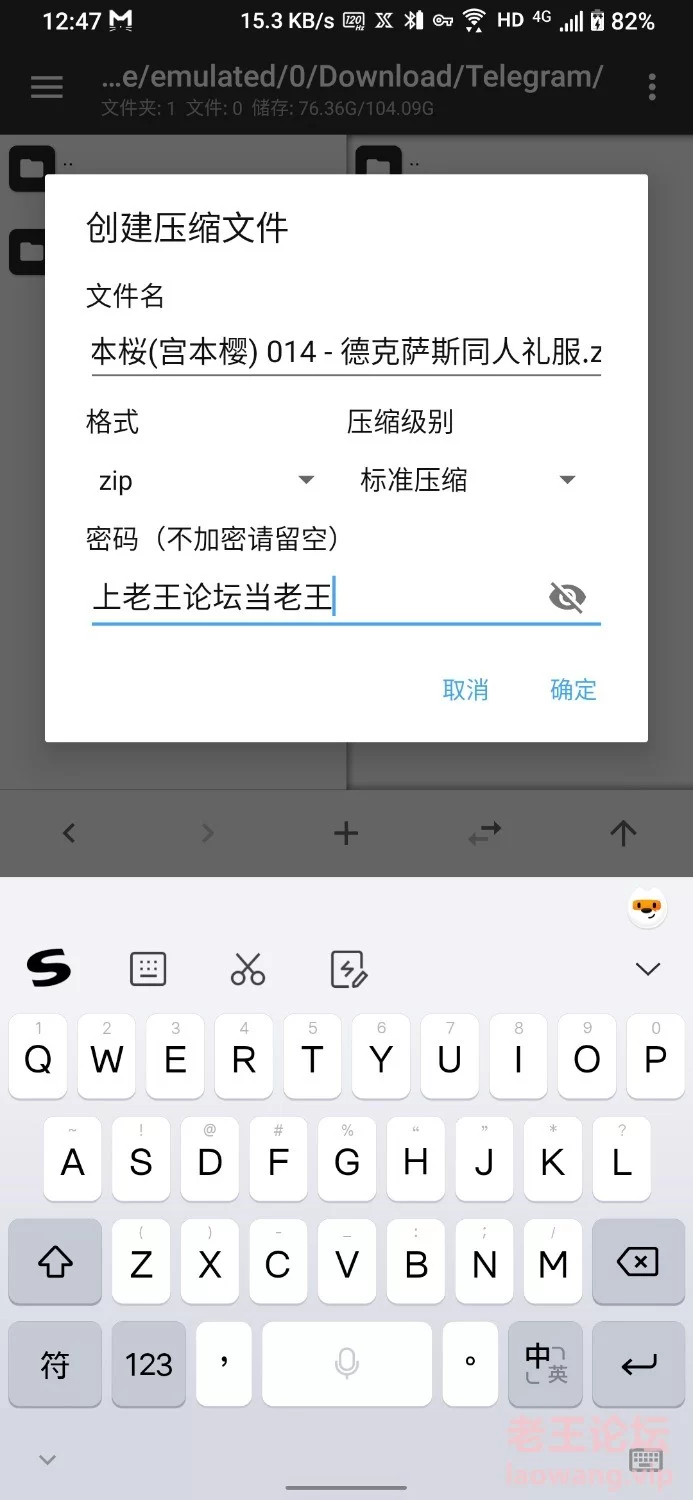The width and height of the screenshot is (693, 1500).
Task: Confirm with the 确定 button
Action: click(573, 689)
